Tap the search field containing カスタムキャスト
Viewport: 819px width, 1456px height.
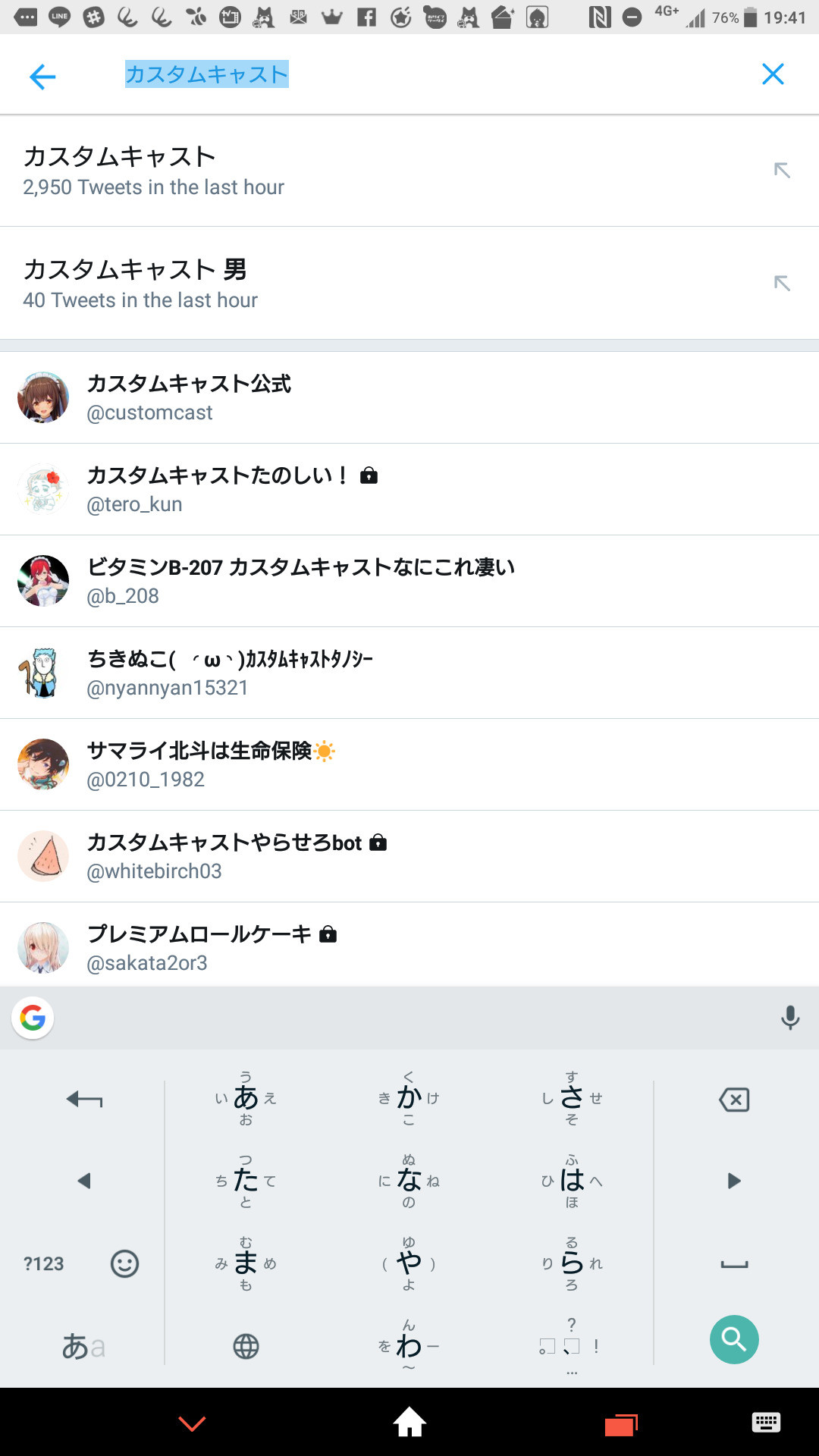425,74
